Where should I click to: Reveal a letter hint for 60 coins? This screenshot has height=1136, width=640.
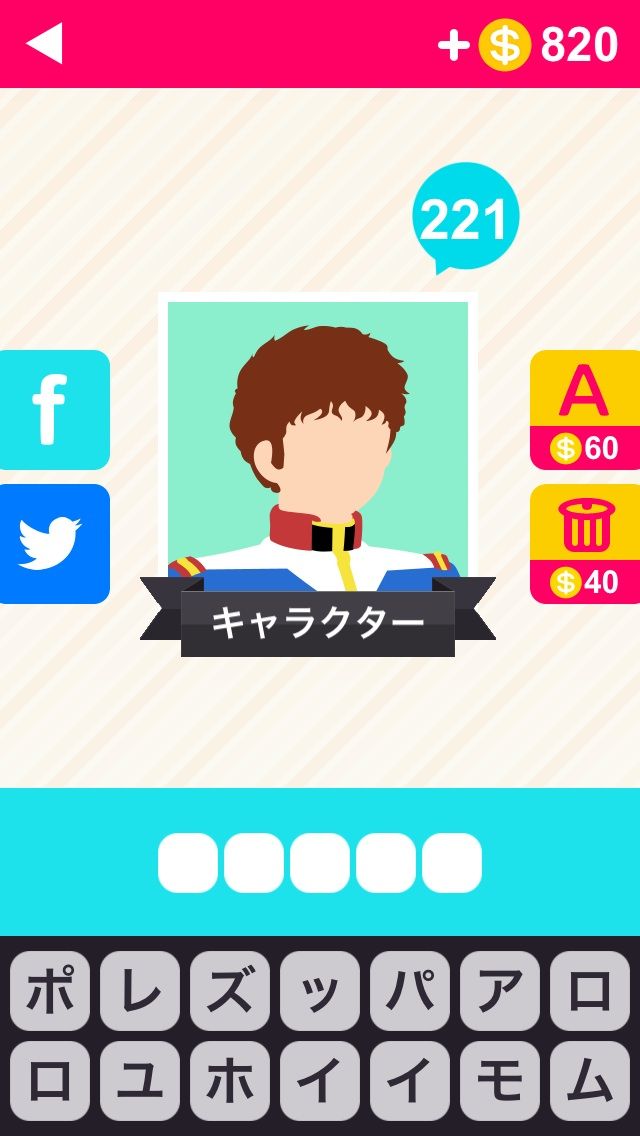click(585, 409)
